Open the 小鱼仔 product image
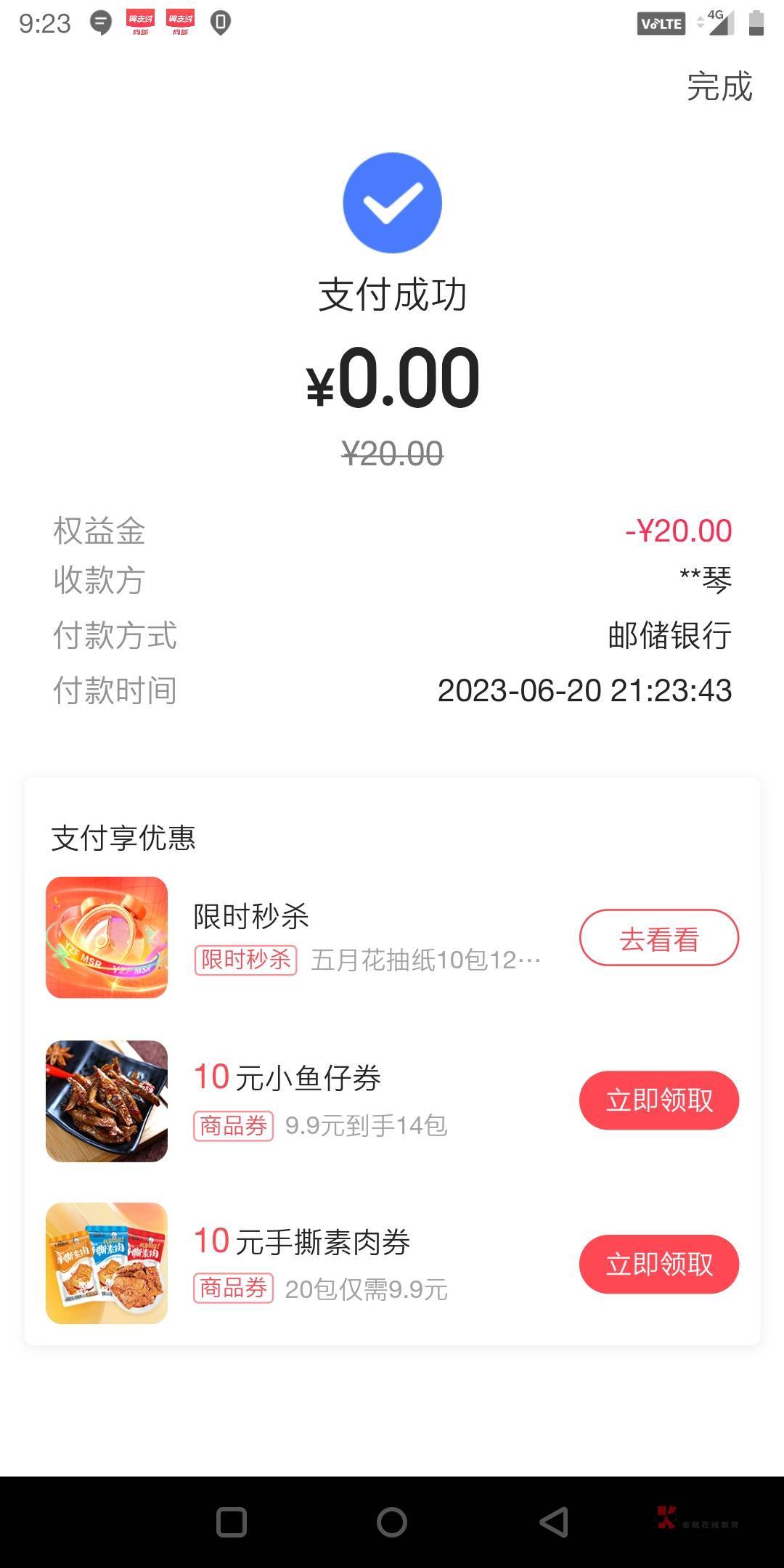 coord(107,1101)
